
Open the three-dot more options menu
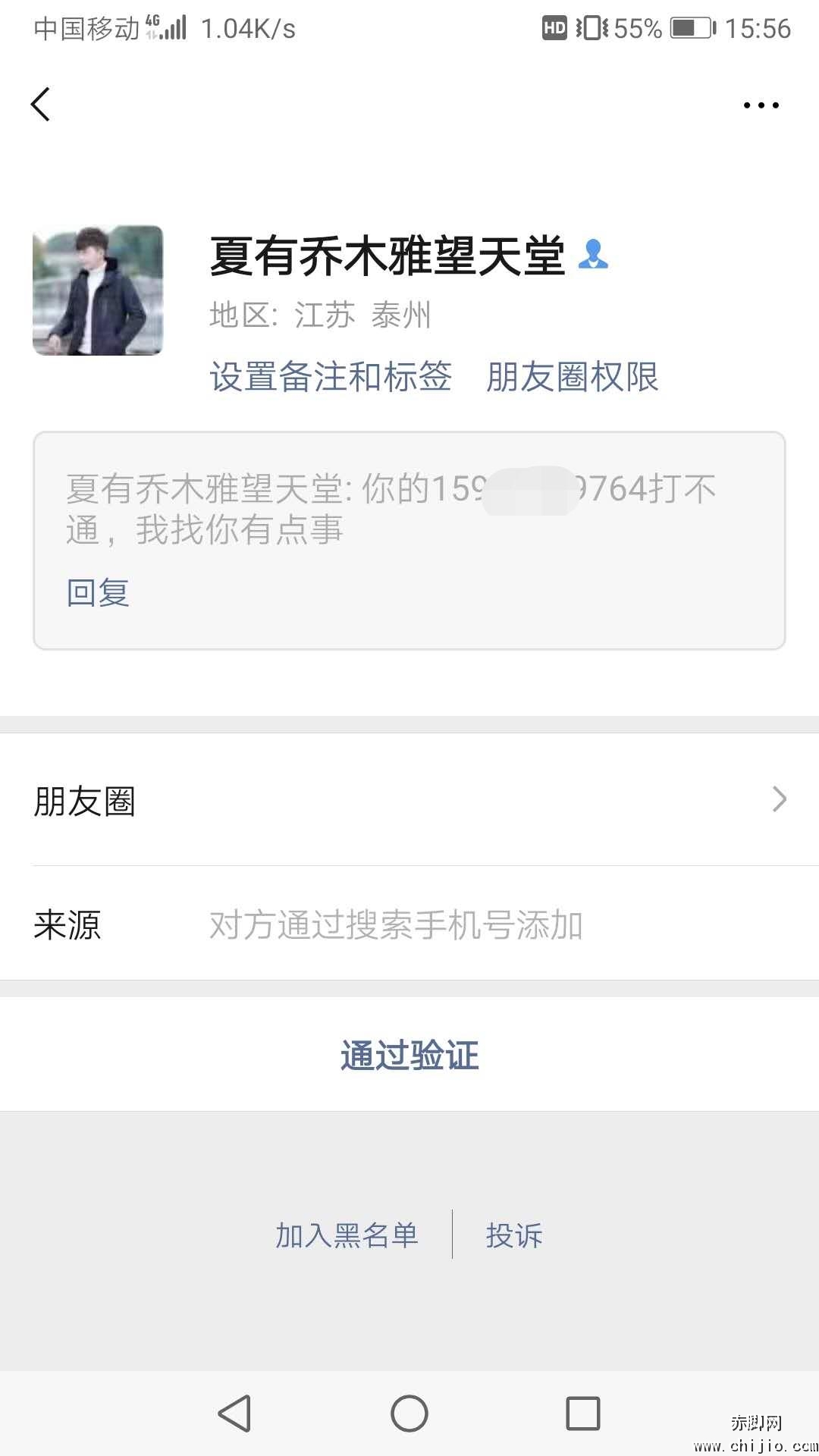(x=761, y=106)
